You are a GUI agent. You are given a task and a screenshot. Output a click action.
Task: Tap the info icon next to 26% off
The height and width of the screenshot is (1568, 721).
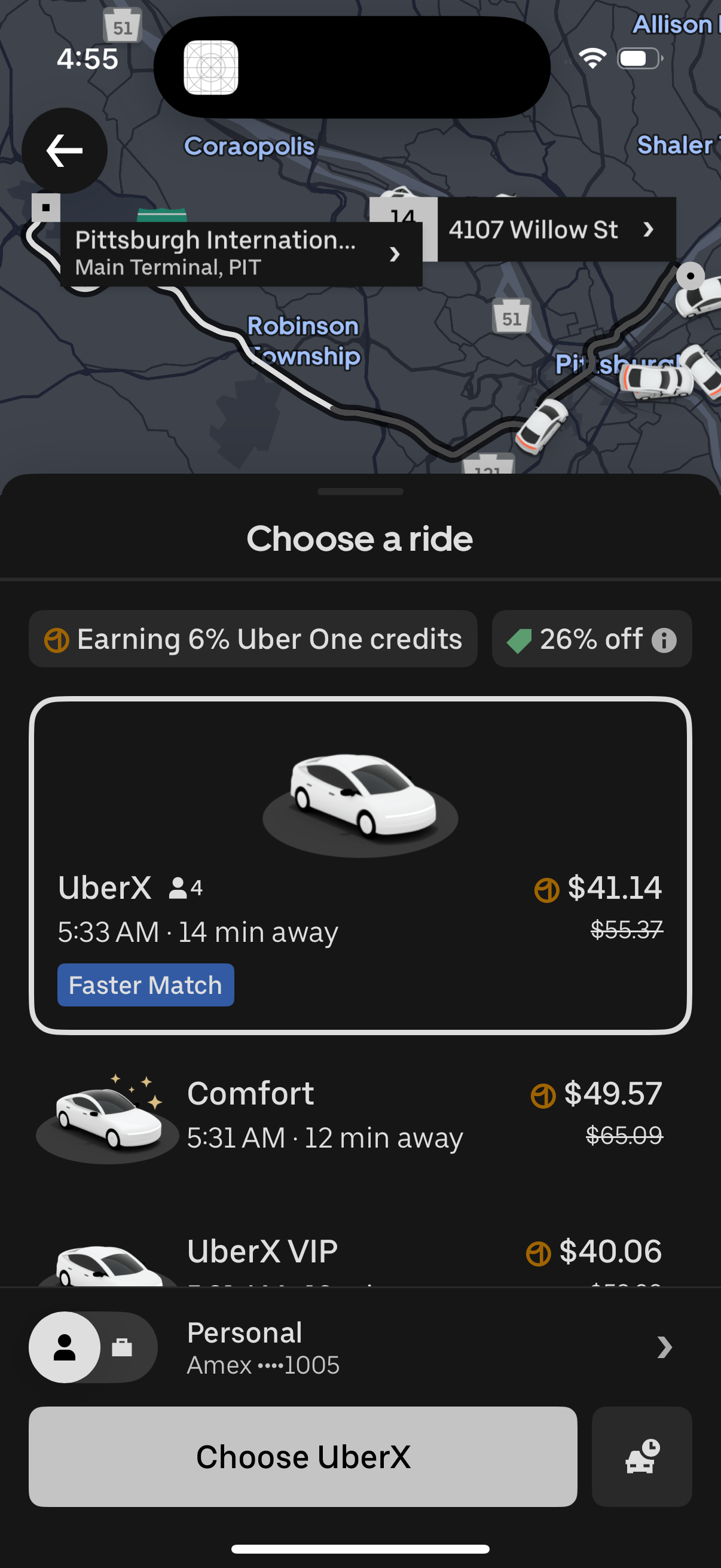click(x=664, y=639)
